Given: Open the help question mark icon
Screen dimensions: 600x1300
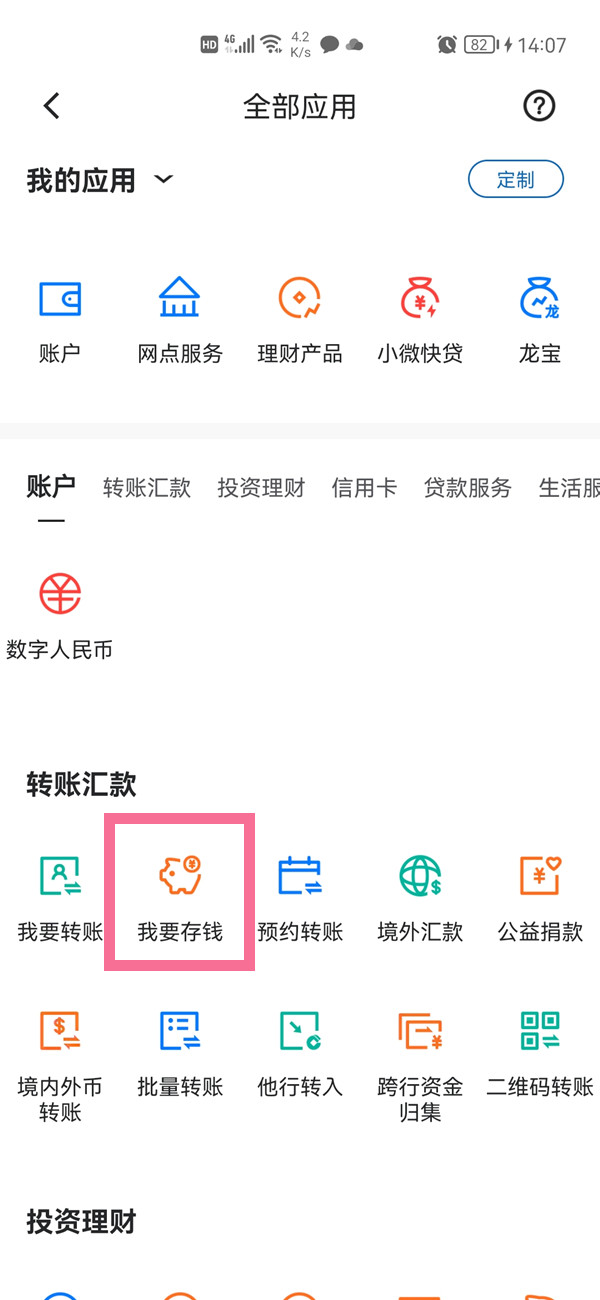Looking at the screenshot, I should (539, 106).
